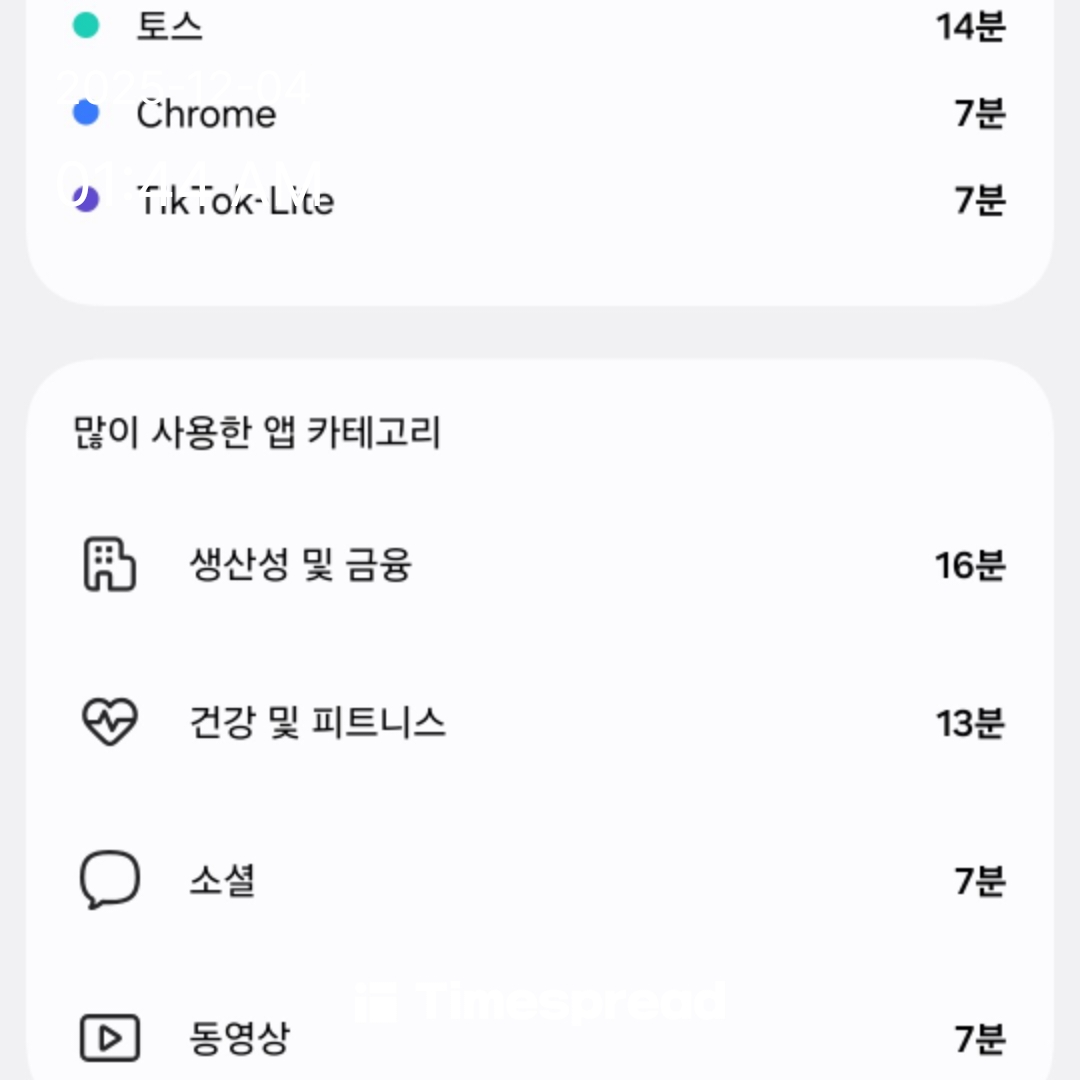The height and width of the screenshot is (1080, 1080).
Task: Select the 소셜 category row
Action: (x=540, y=881)
